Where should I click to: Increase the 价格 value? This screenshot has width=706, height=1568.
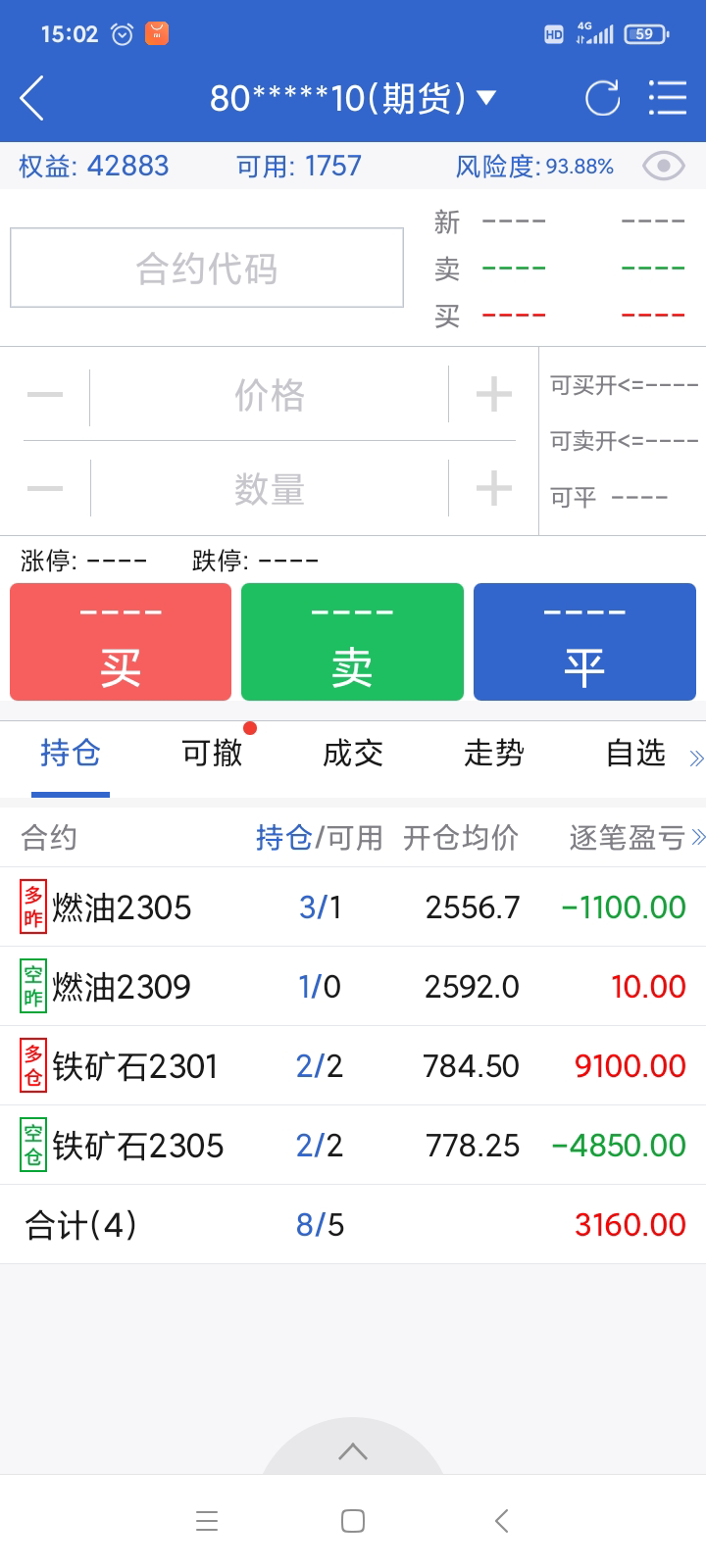coord(493,396)
